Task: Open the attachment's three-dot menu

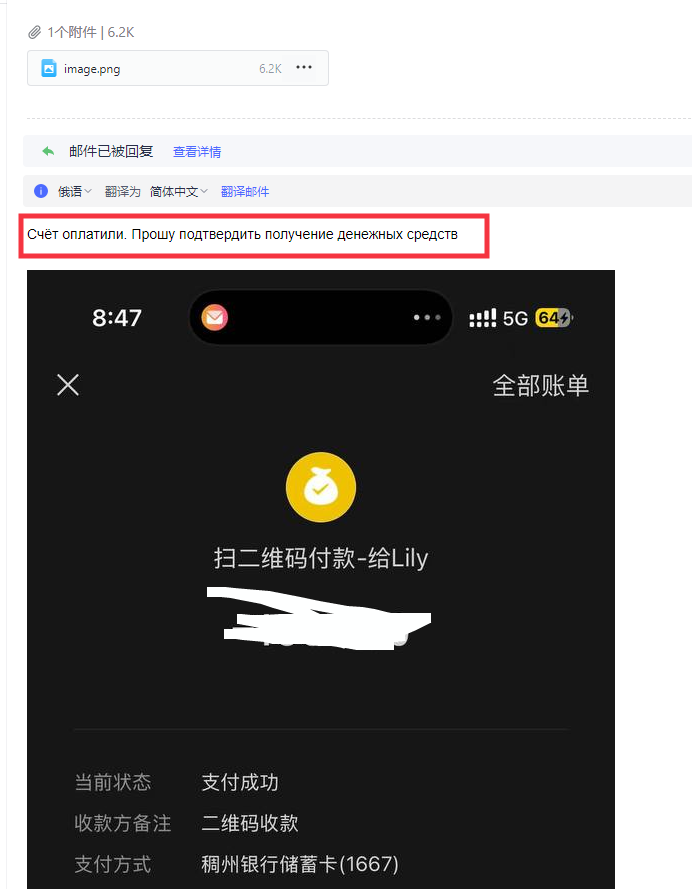Action: [304, 68]
